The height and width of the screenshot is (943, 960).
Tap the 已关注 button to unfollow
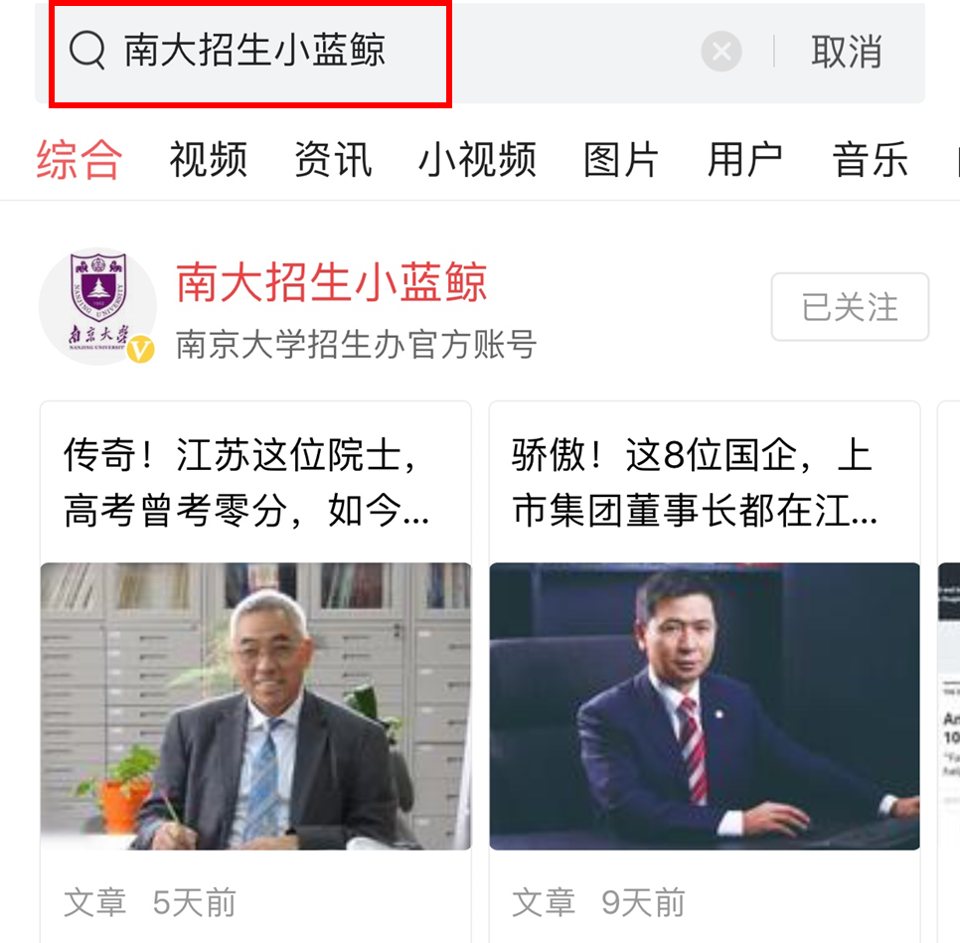[849, 307]
